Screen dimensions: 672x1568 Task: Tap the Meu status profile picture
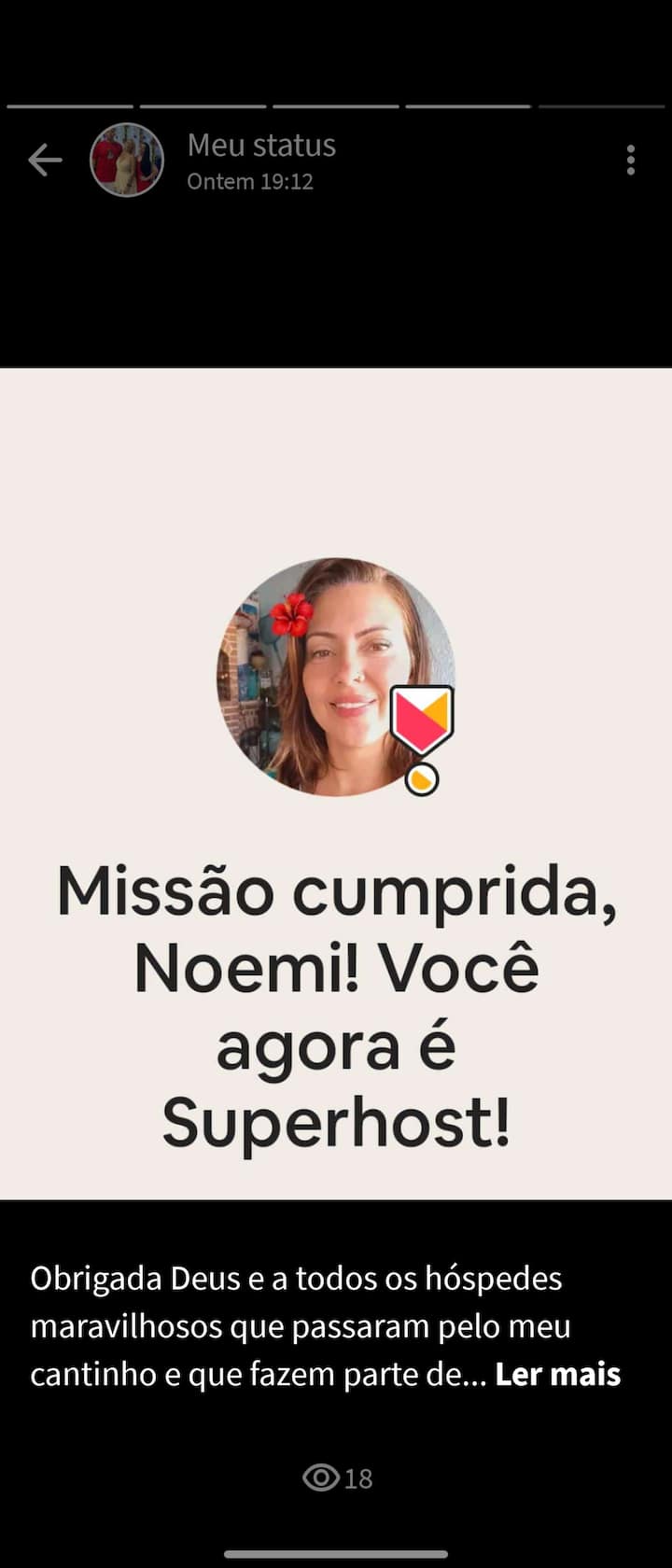tap(127, 161)
